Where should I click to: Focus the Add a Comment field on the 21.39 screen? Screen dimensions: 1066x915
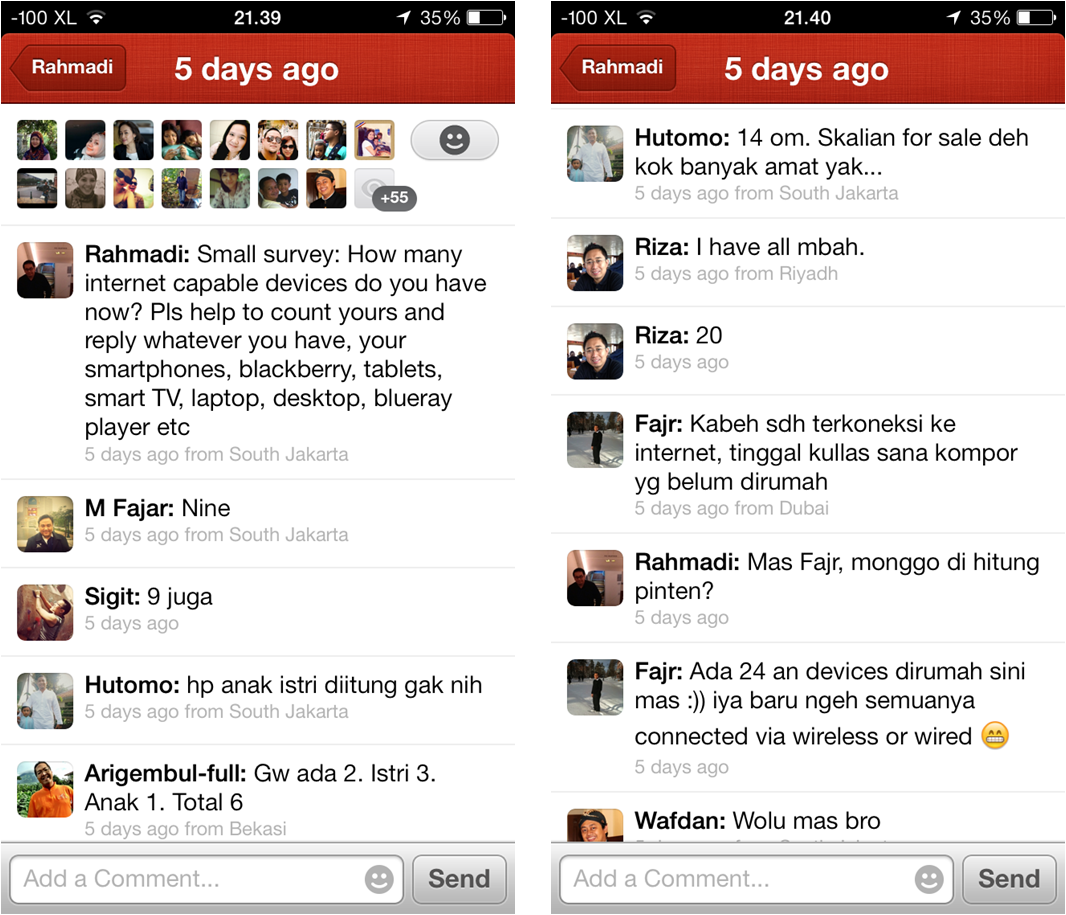pyautogui.click(x=190, y=879)
